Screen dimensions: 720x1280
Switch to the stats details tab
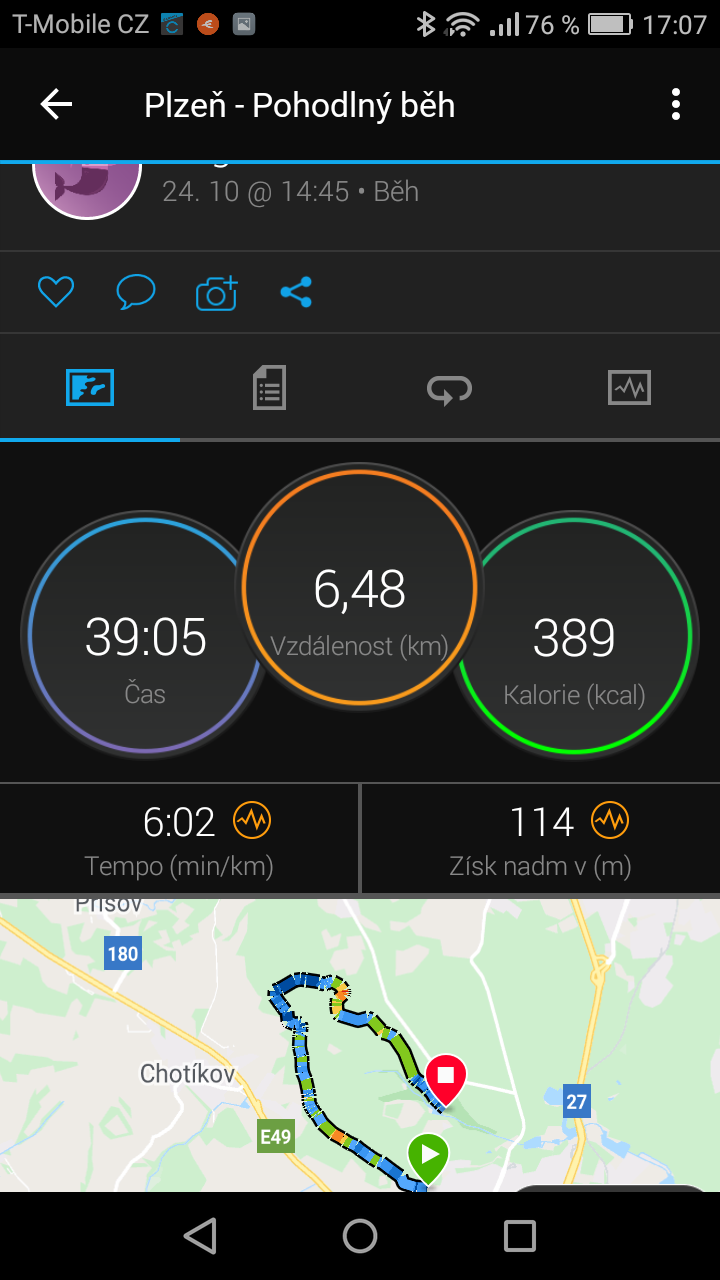point(269,387)
